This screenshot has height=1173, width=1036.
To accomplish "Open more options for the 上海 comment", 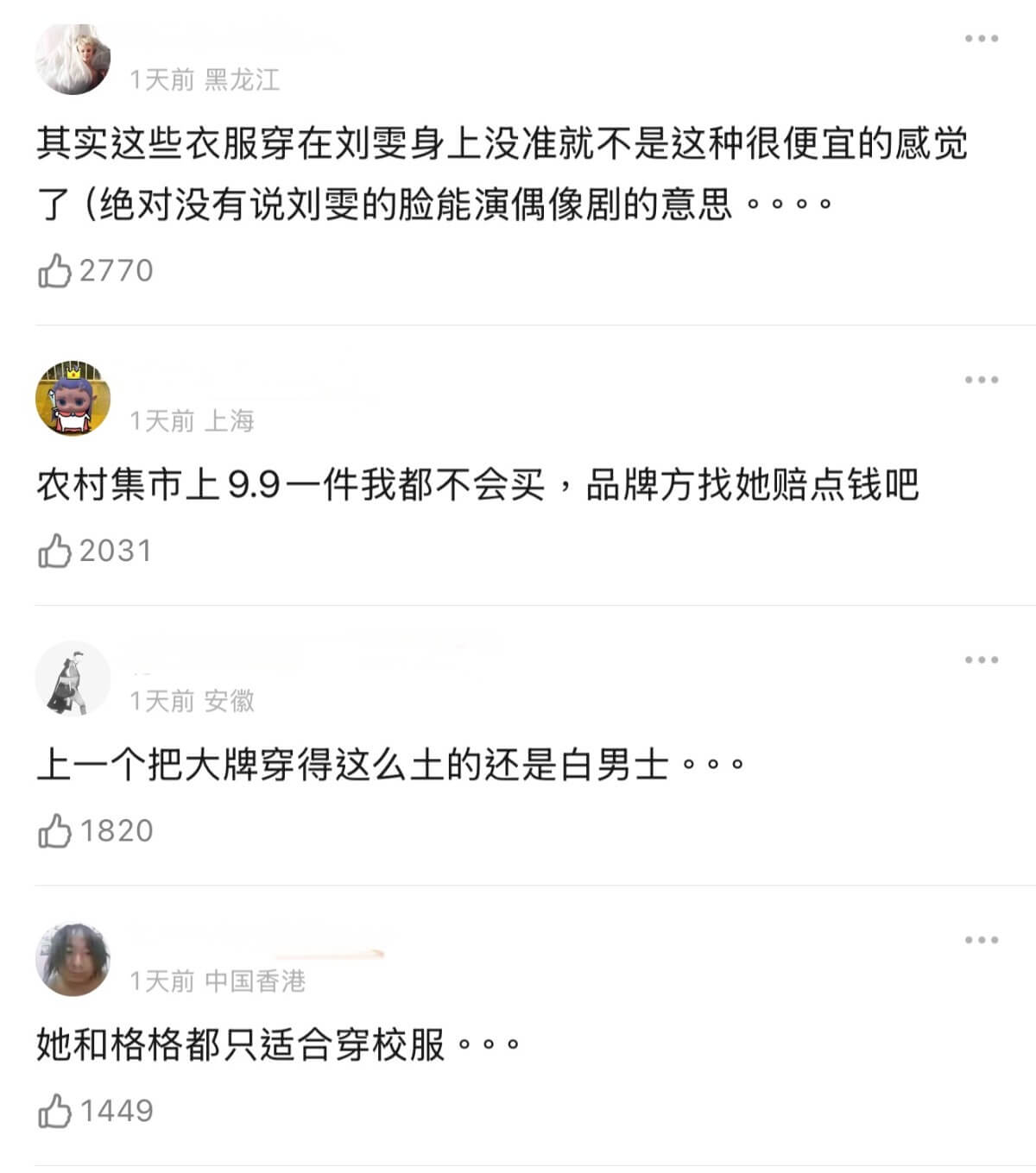I will (982, 380).
